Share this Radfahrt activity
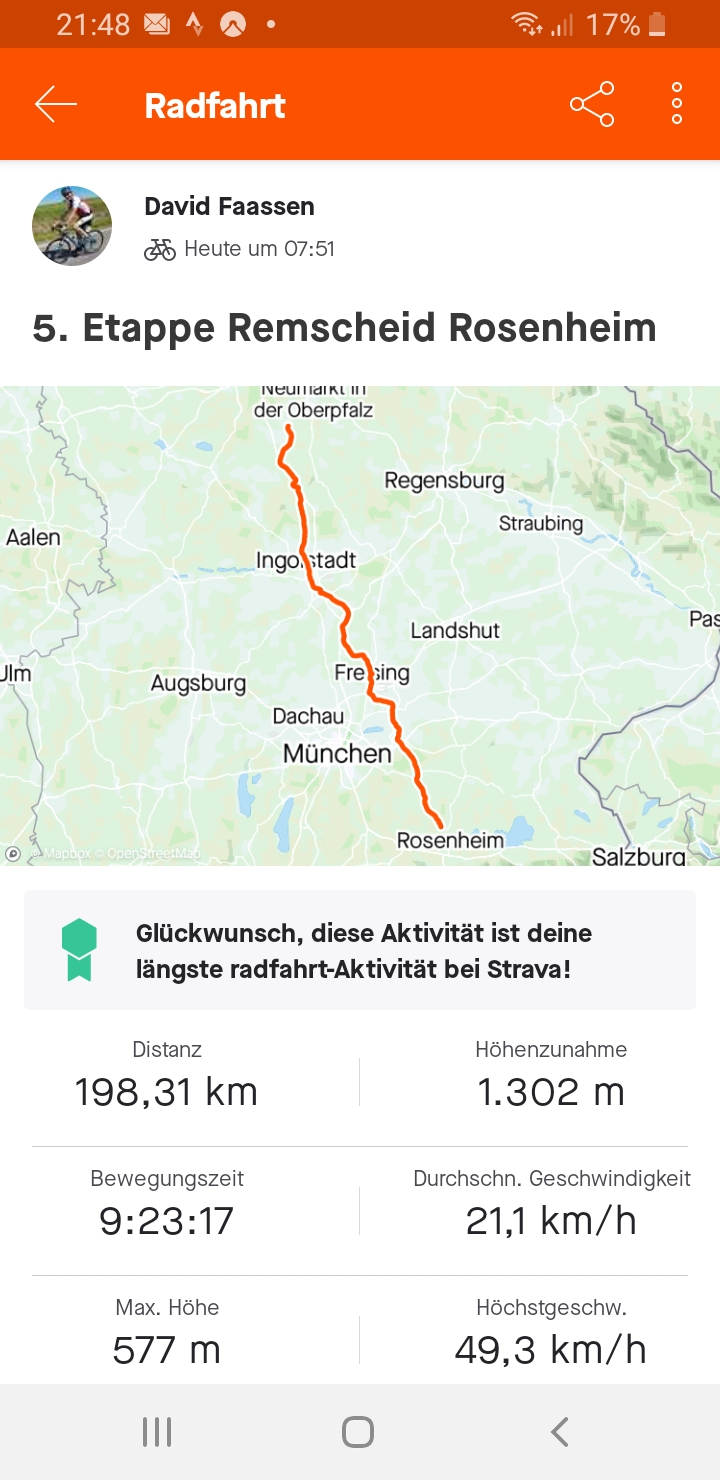 pyautogui.click(x=592, y=104)
